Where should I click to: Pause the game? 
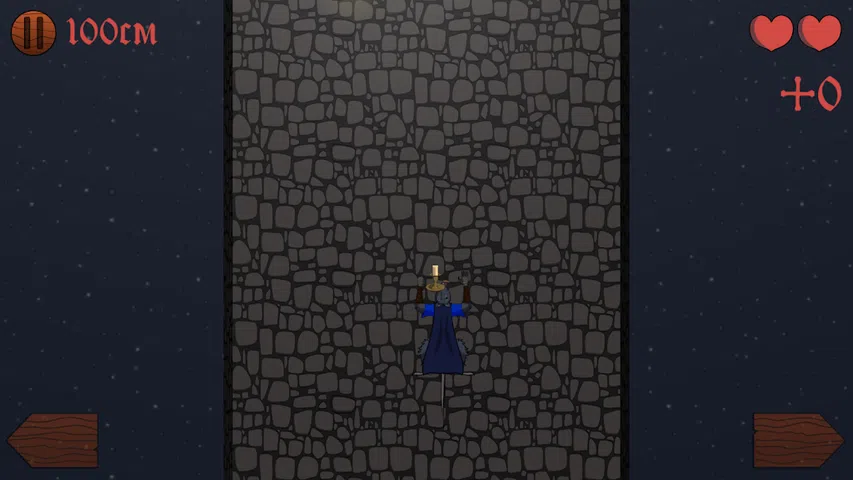tap(33, 32)
